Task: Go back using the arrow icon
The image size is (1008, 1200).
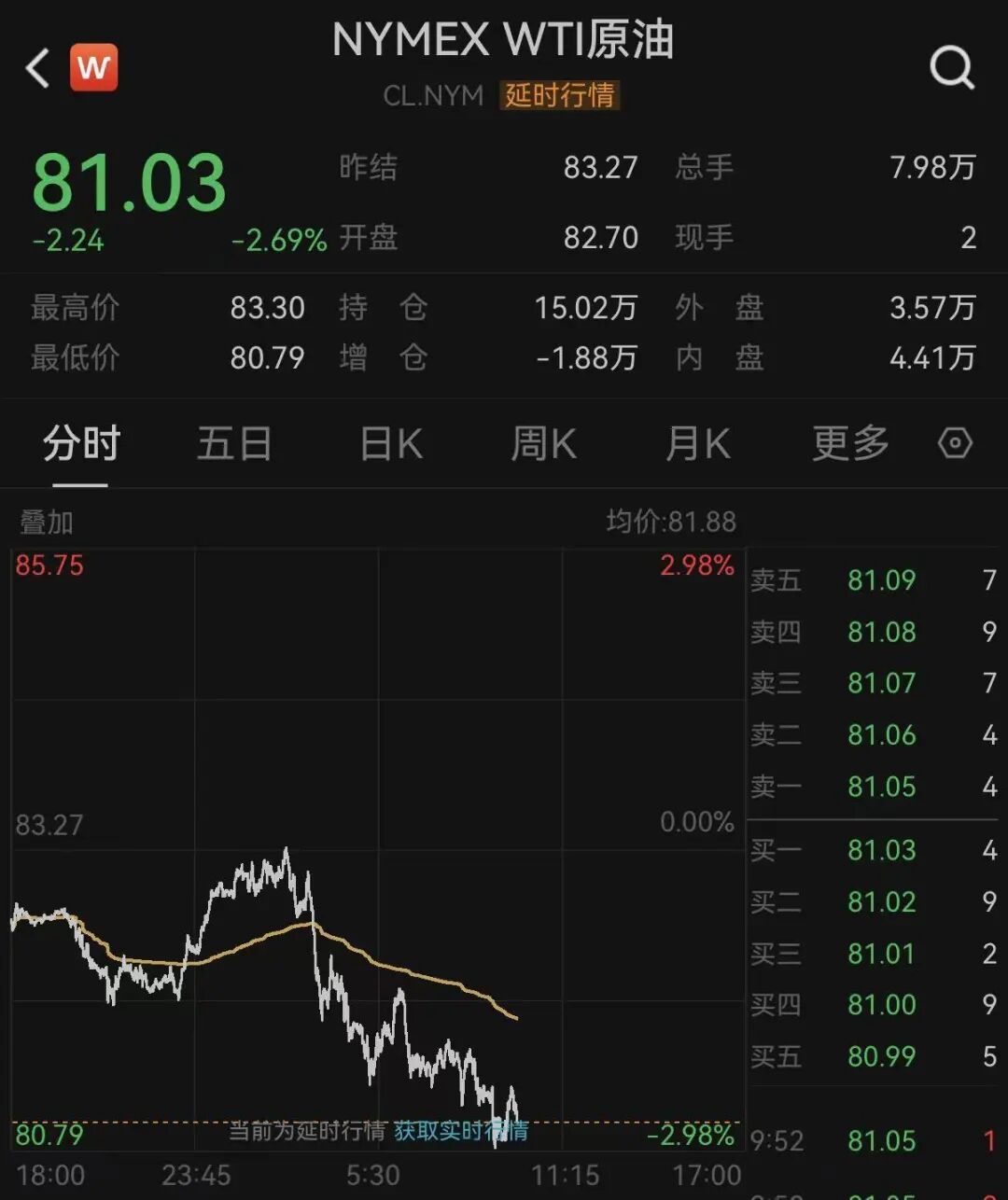Action: [37, 69]
